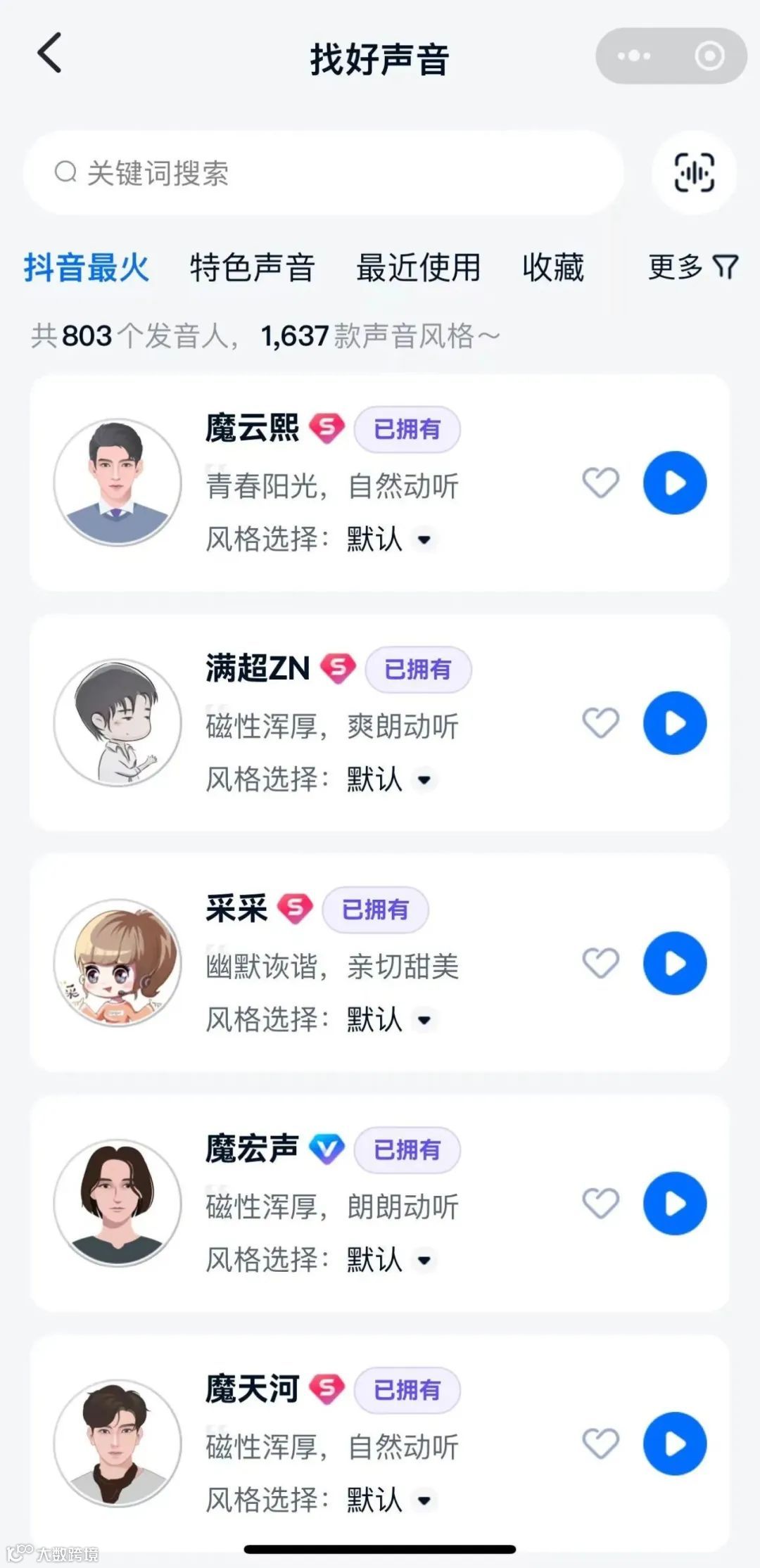Favorite the 魔云熙 voice with the heart
Viewport: 760px width, 1568px height.
point(600,483)
